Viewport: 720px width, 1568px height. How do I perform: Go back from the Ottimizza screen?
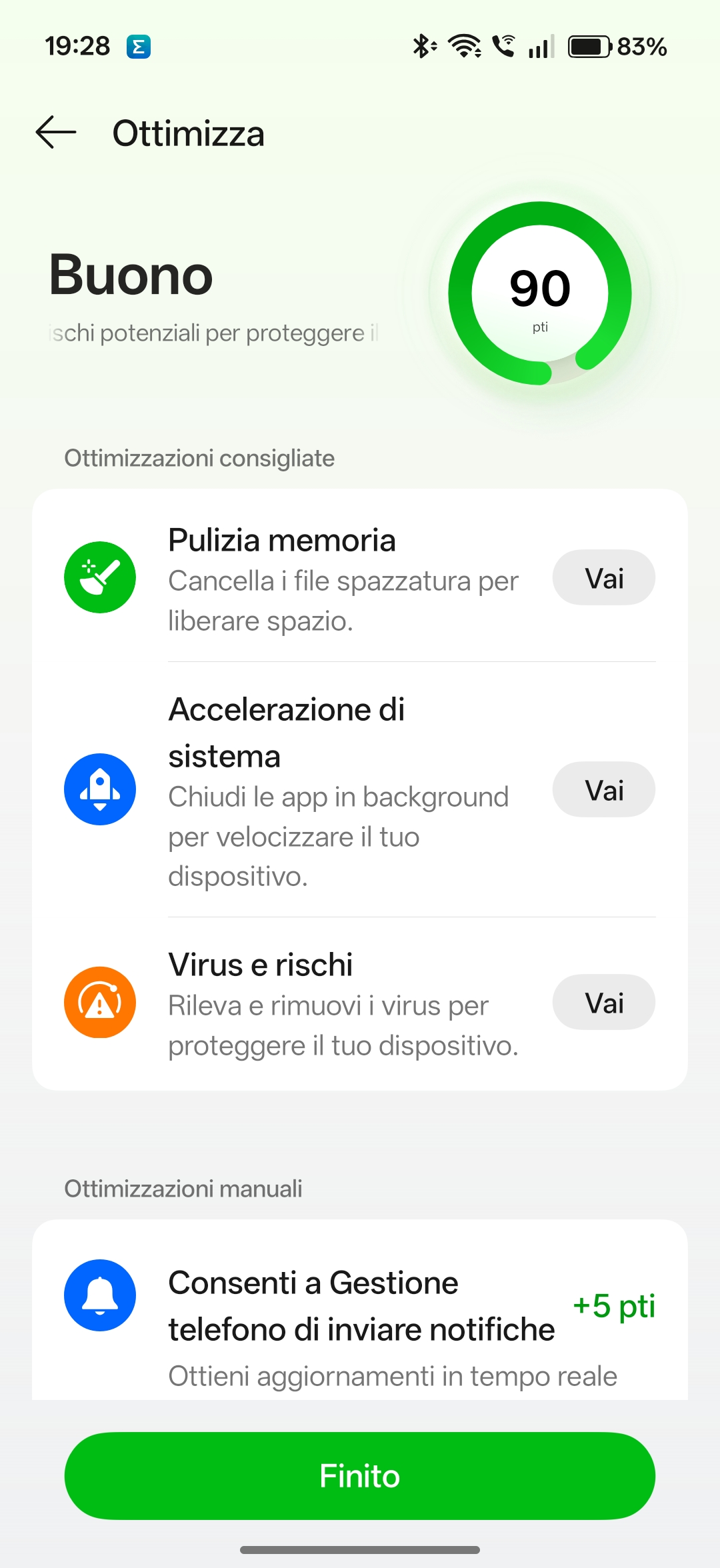[x=56, y=133]
